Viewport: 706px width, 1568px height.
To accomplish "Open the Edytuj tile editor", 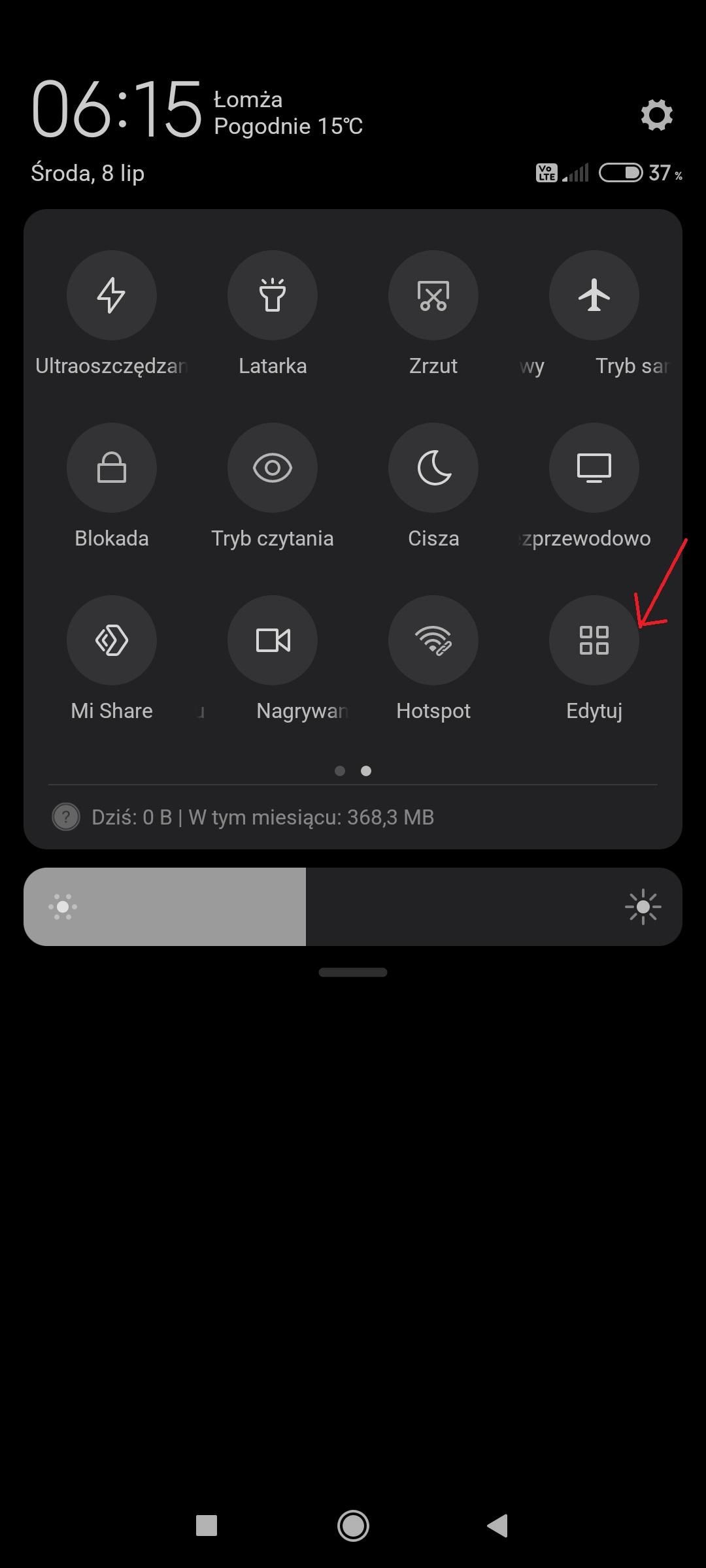I will (x=594, y=640).
